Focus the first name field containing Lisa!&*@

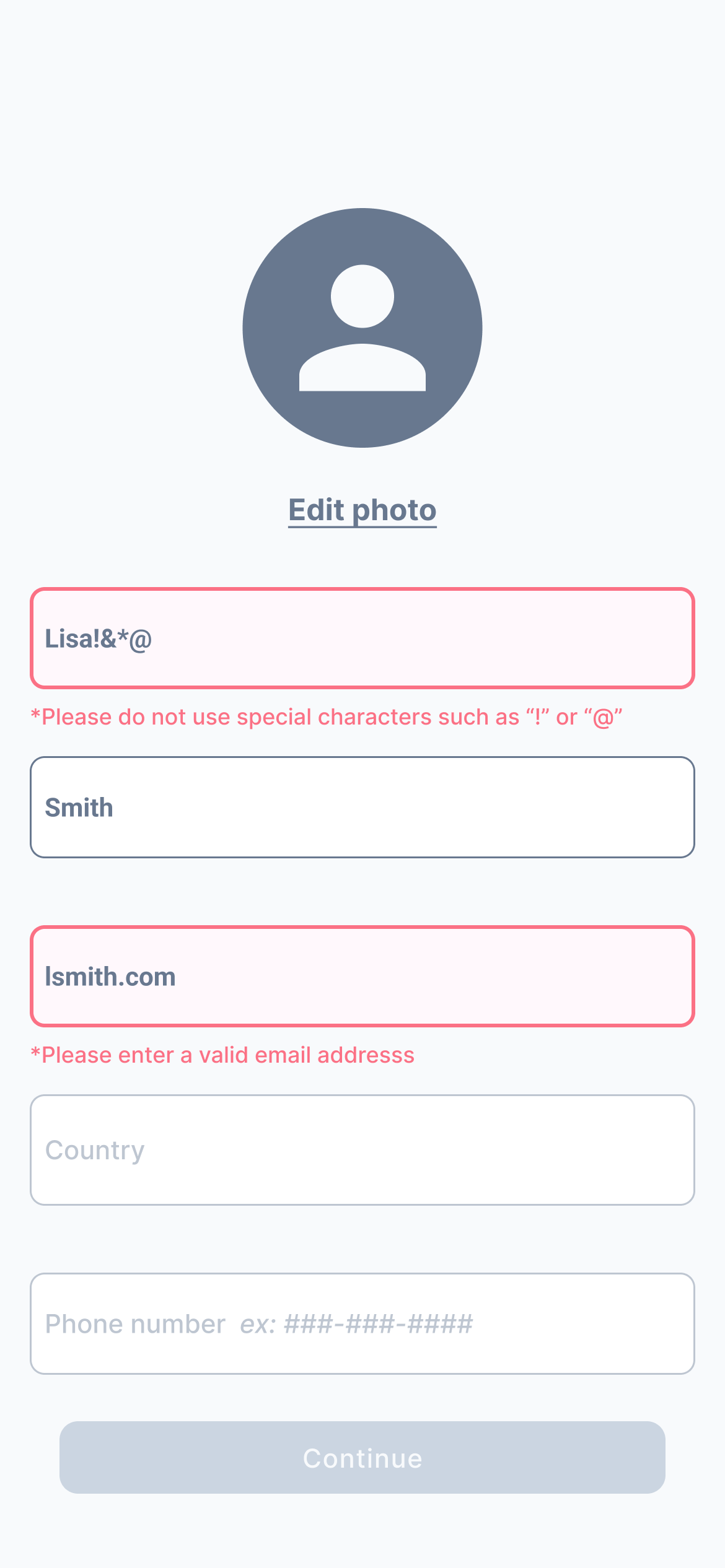[x=362, y=638]
